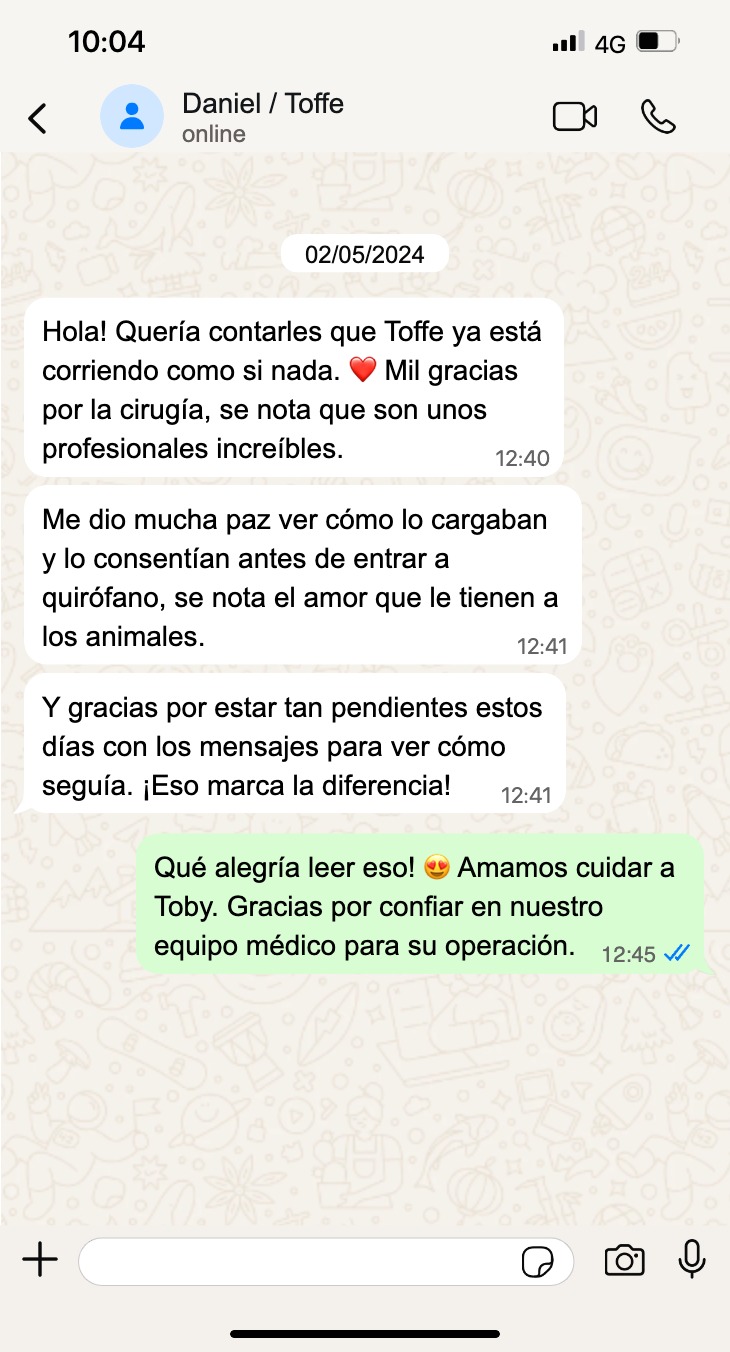The height and width of the screenshot is (1352, 730).
Task: Open Daniel / Toffe contact info via the name
Action: 262,103
